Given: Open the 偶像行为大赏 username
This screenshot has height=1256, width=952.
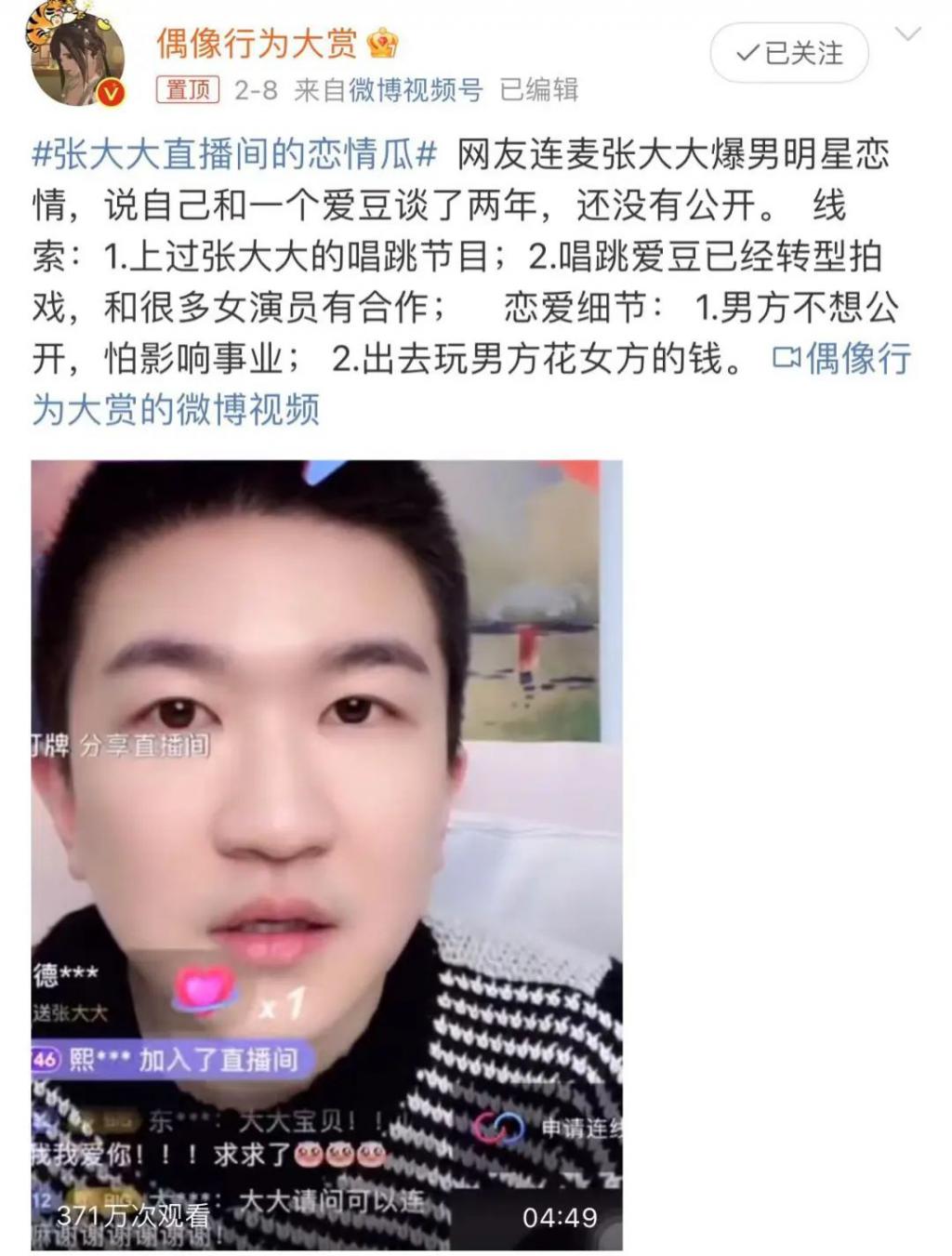Looking at the screenshot, I should 257,43.
